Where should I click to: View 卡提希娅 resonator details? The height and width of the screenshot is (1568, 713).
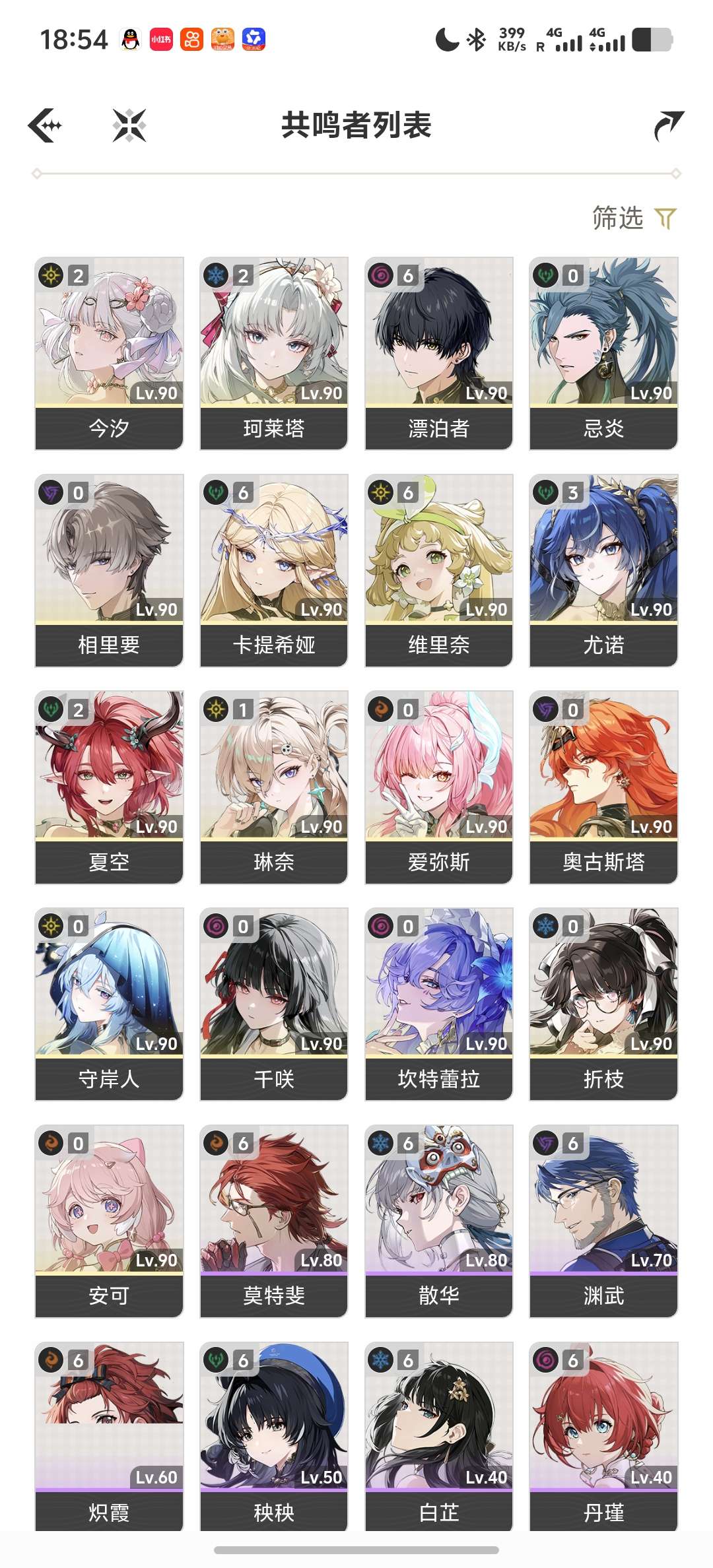[274, 570]
